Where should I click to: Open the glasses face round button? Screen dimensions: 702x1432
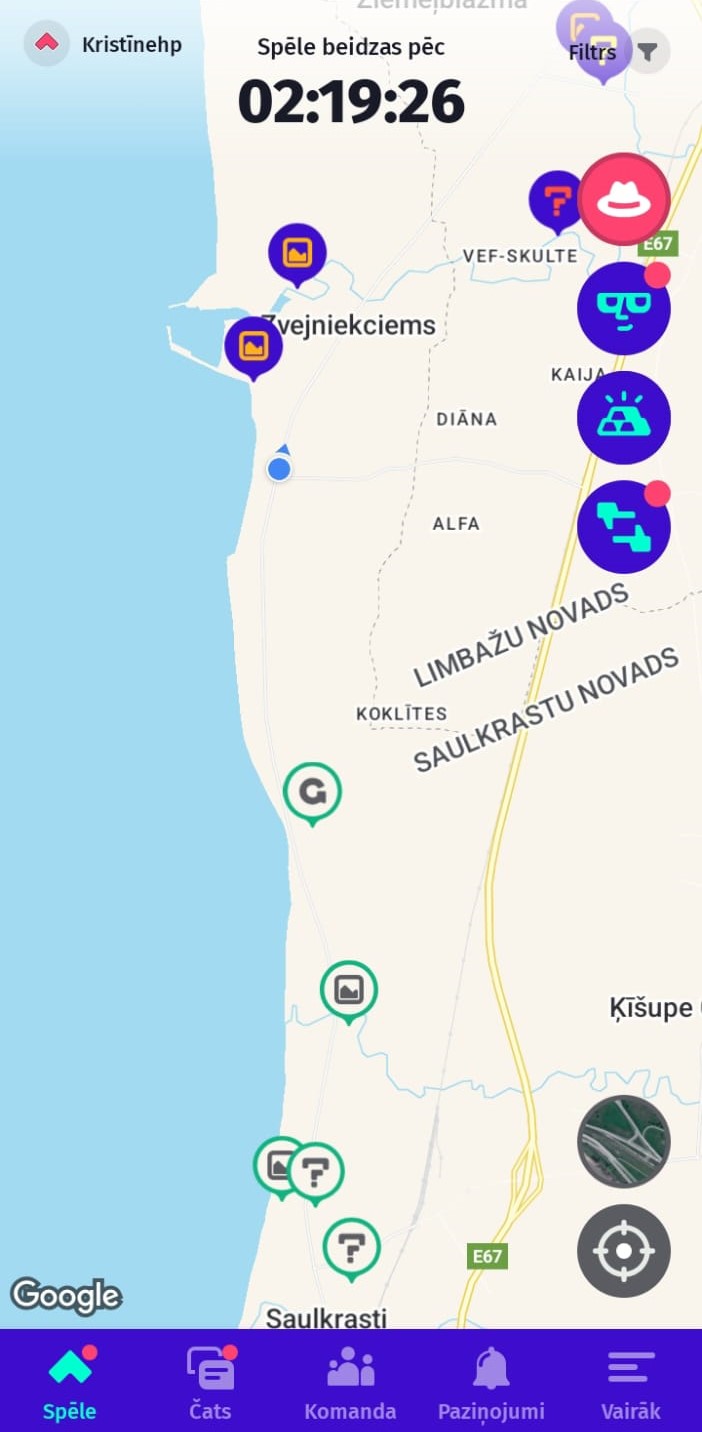click(624, 309)
